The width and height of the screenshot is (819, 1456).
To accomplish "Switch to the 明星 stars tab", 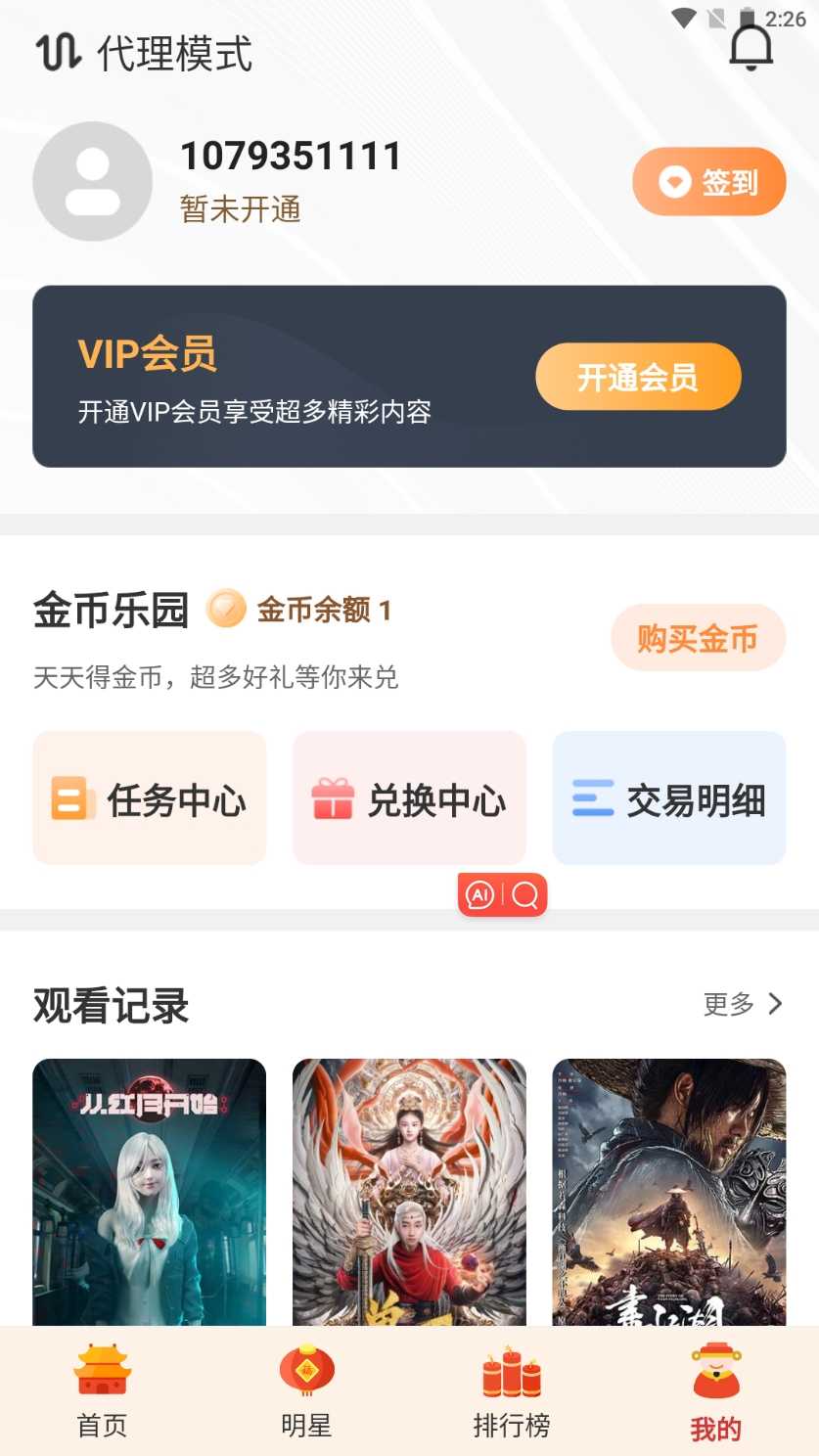I will [306, 1391].
